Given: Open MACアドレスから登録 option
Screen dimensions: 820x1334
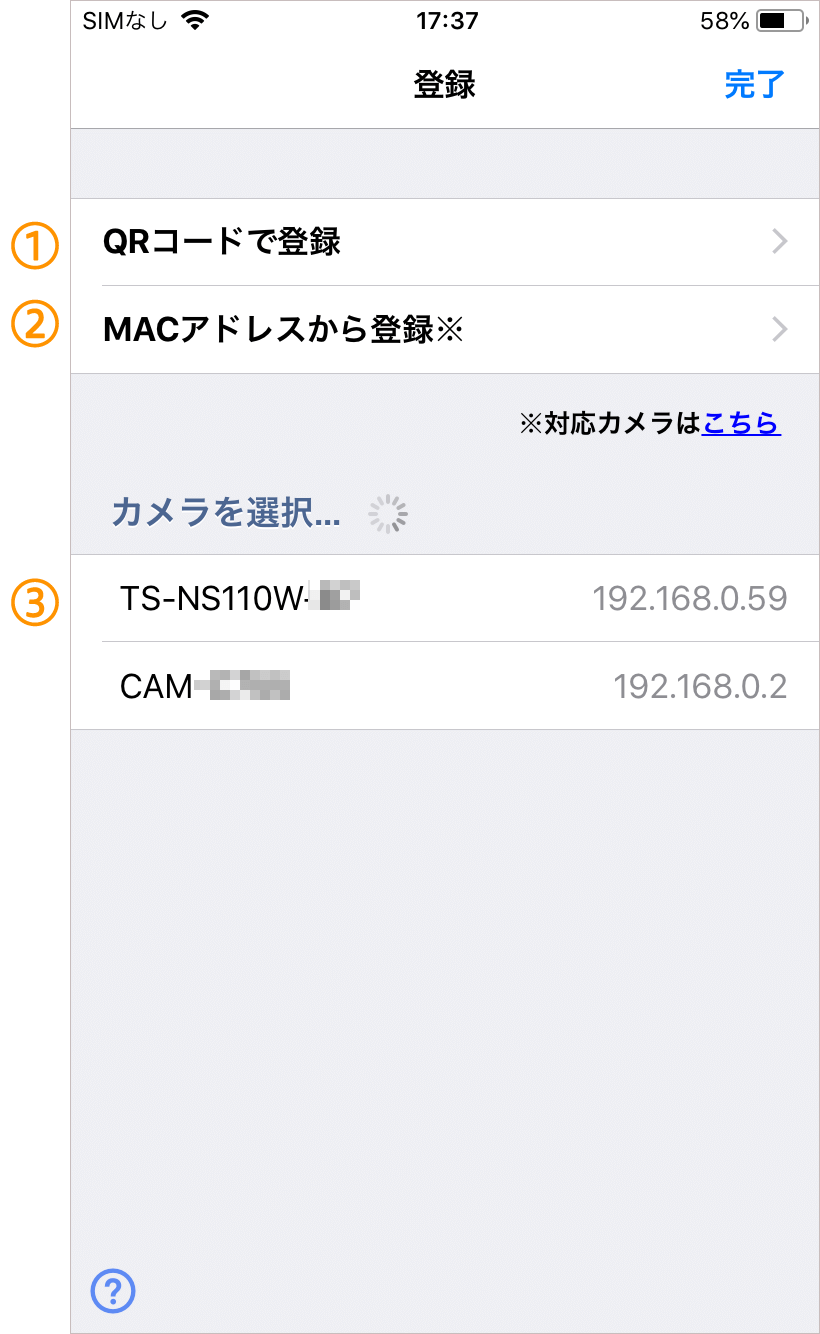Looking at the screenshot, I should point(445,330).
